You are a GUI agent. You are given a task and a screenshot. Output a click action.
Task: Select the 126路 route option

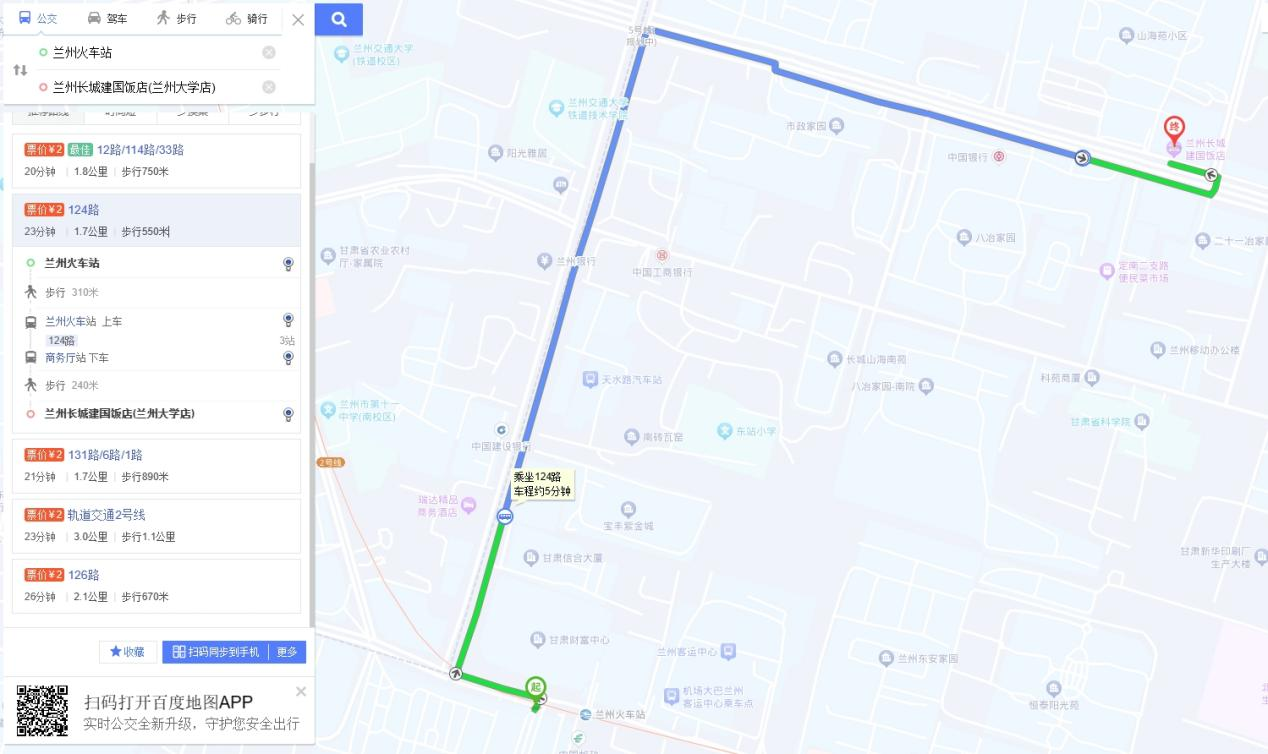[x=156, y=585]
